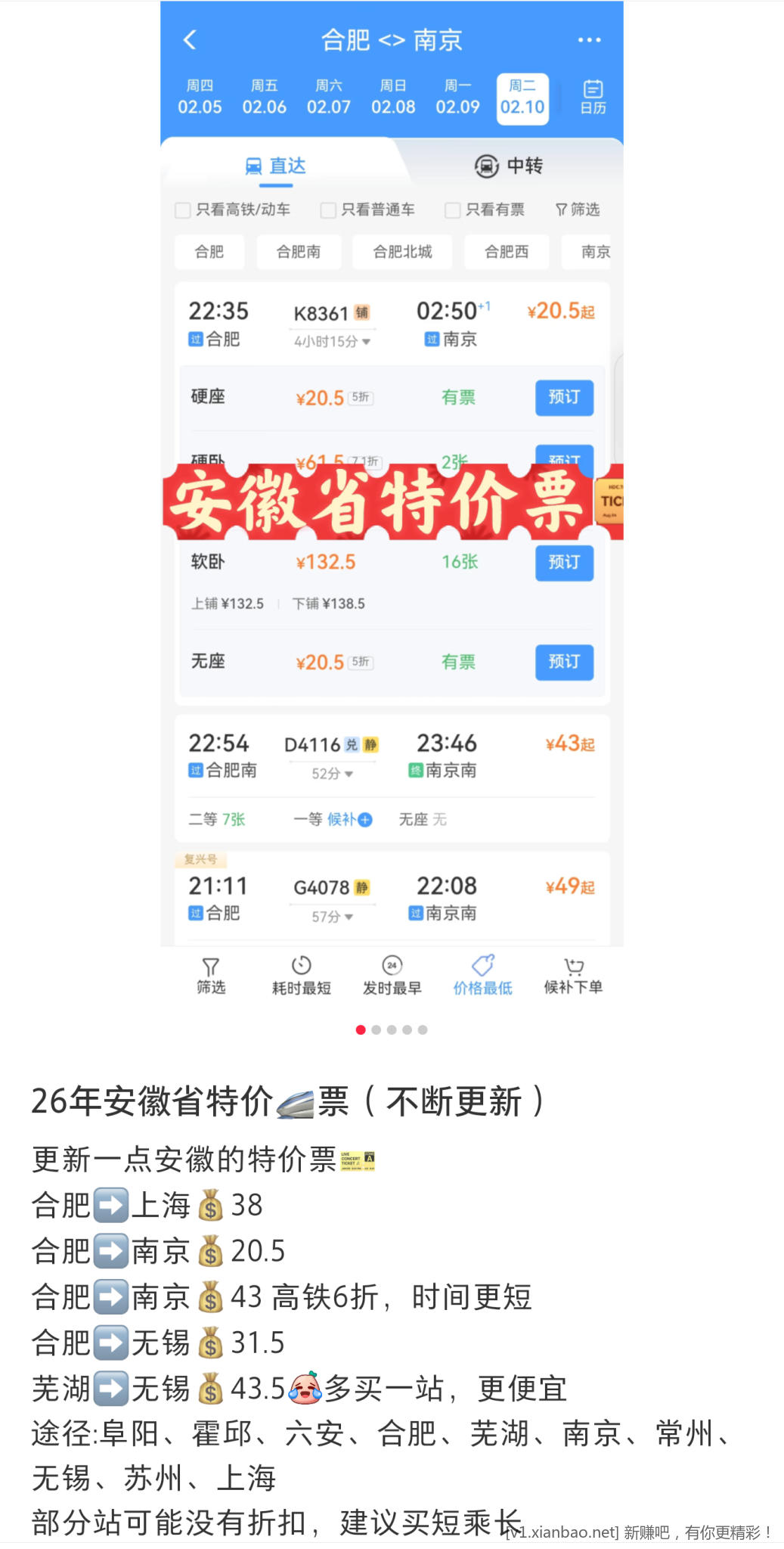
Task: Enable the 只看有票 checkbox
Action: click(452, 210)
